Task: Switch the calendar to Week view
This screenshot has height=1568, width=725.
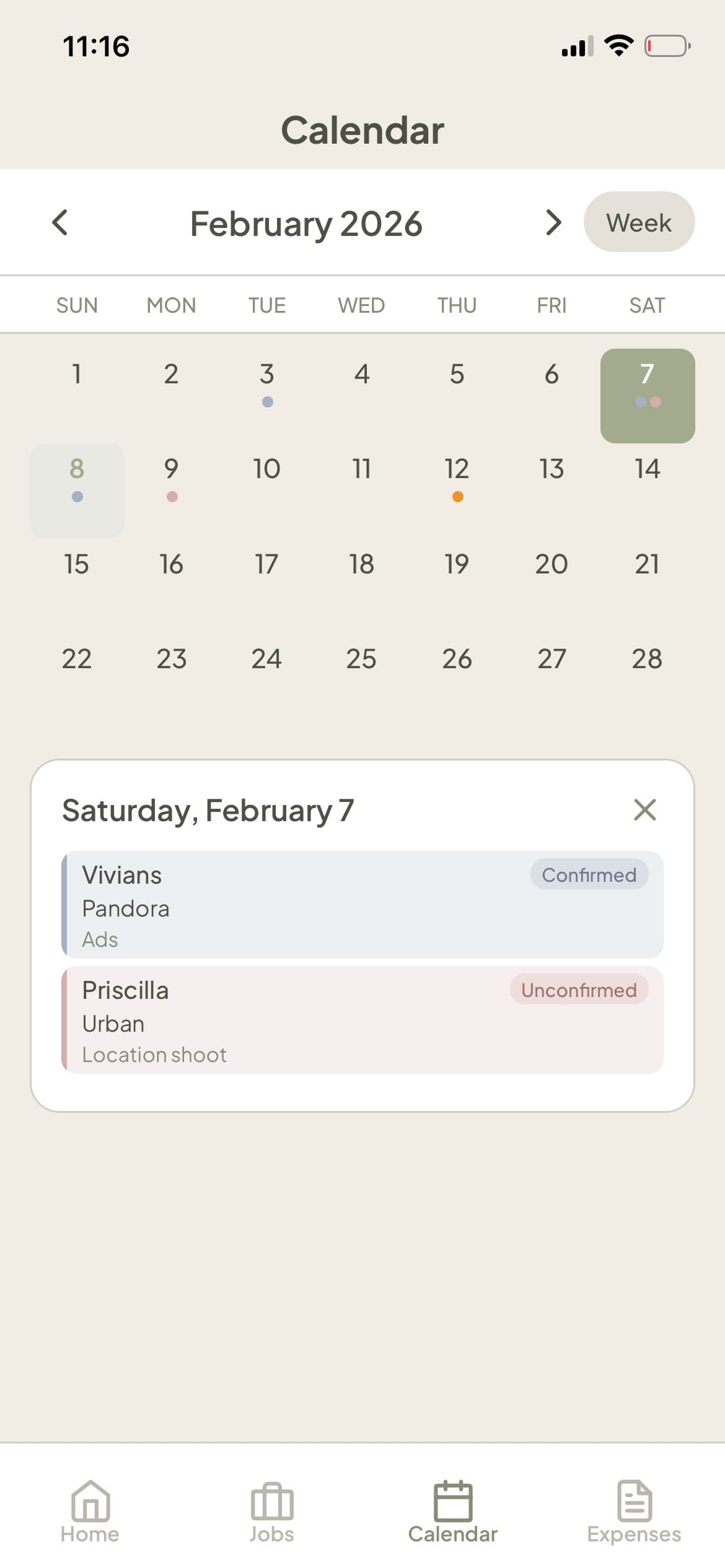Action: point(639,222)
